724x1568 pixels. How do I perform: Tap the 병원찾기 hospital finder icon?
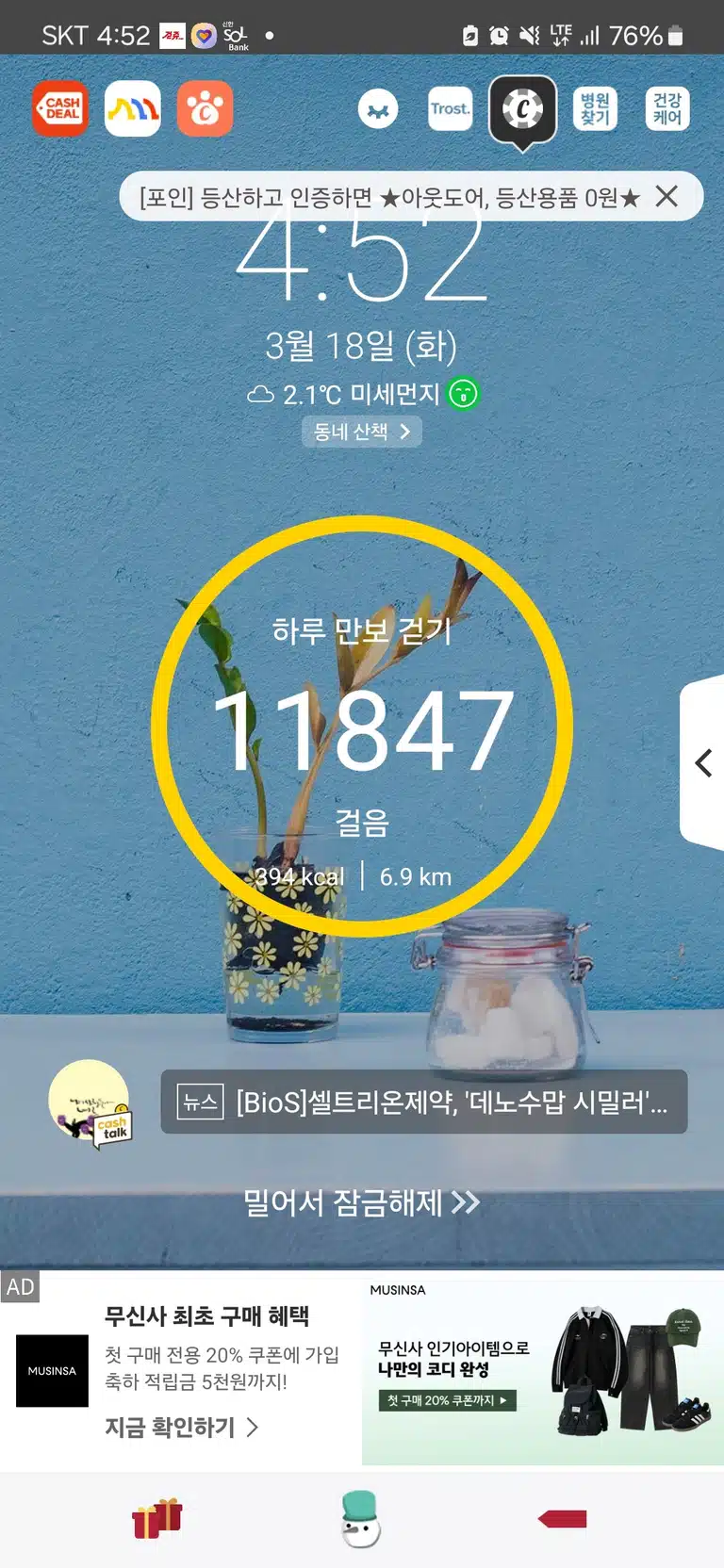point(595,109)
